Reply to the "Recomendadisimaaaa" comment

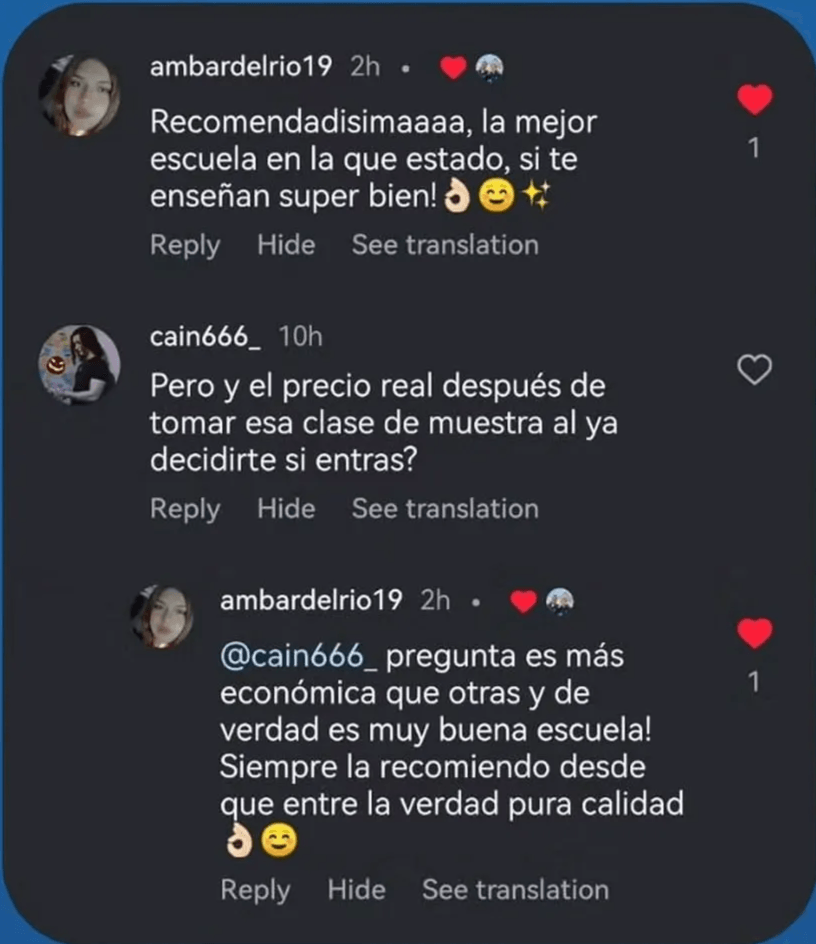coord(185,245)
